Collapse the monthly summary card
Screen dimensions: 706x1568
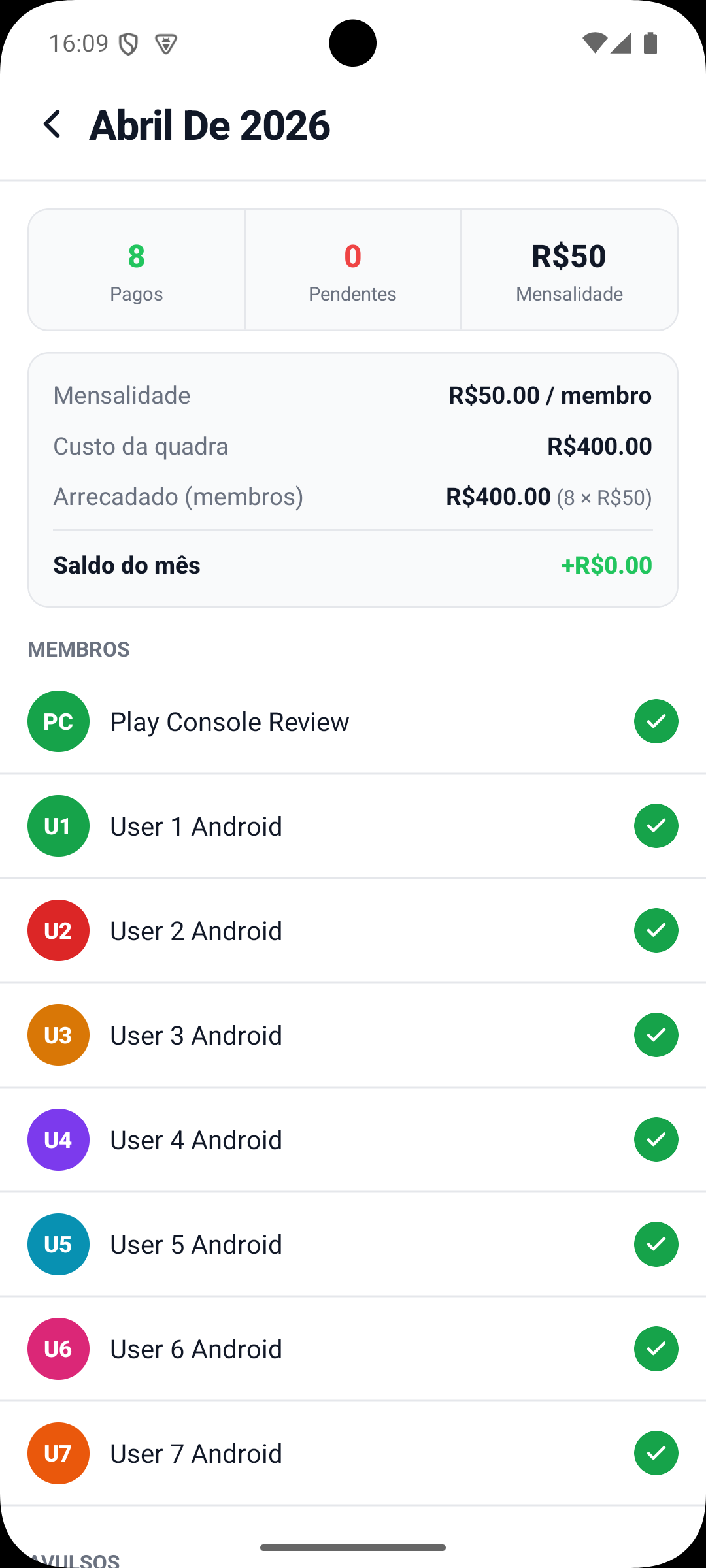tap(353, 476)
